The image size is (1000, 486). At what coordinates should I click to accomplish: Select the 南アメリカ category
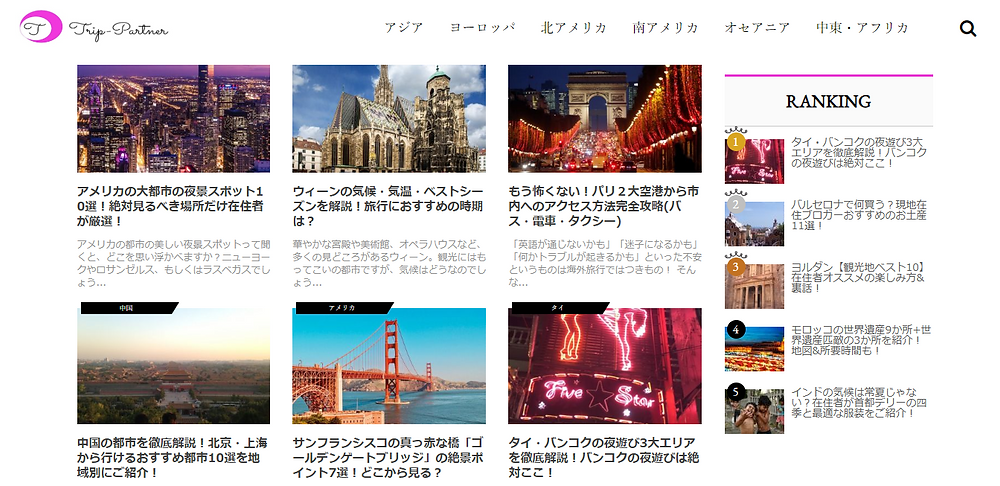665,28
